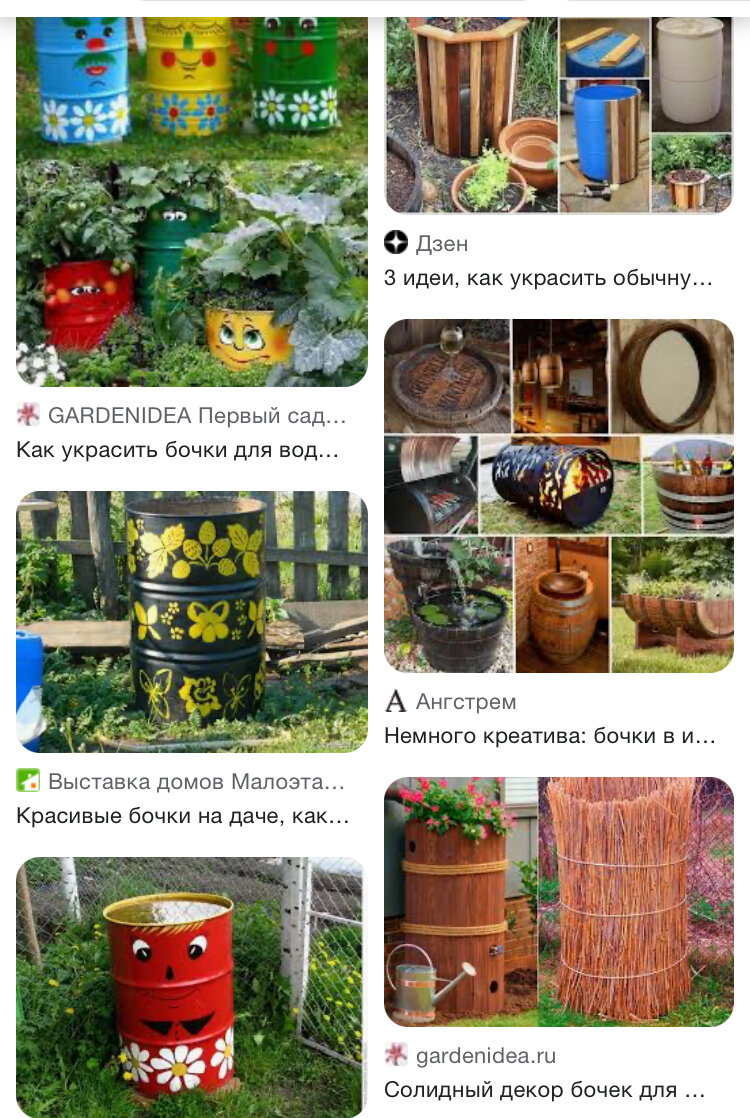Viewport: 750px width, 1118px height.
Task: Open the Ангстрем source link
Action: [x=451, y=702]
